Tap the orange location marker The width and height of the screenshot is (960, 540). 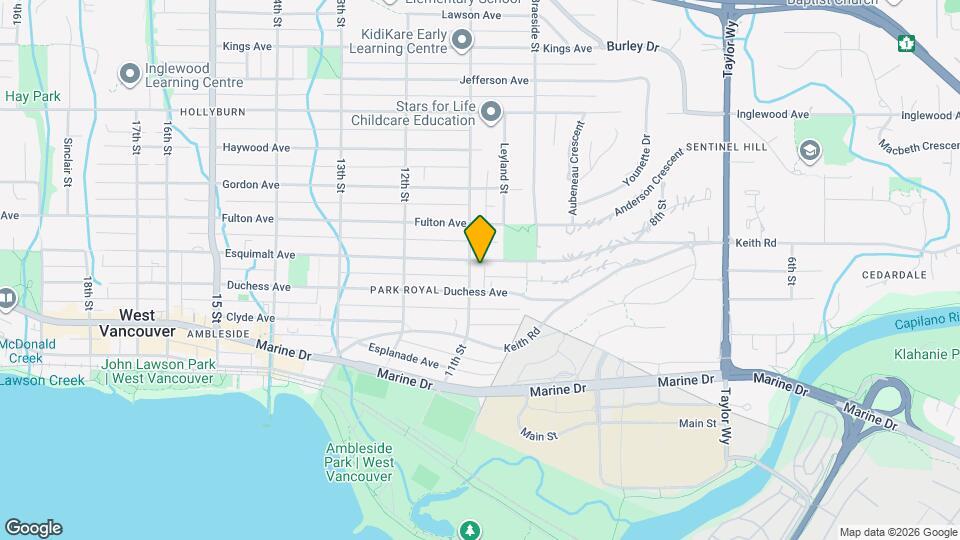tap(480, 238)
